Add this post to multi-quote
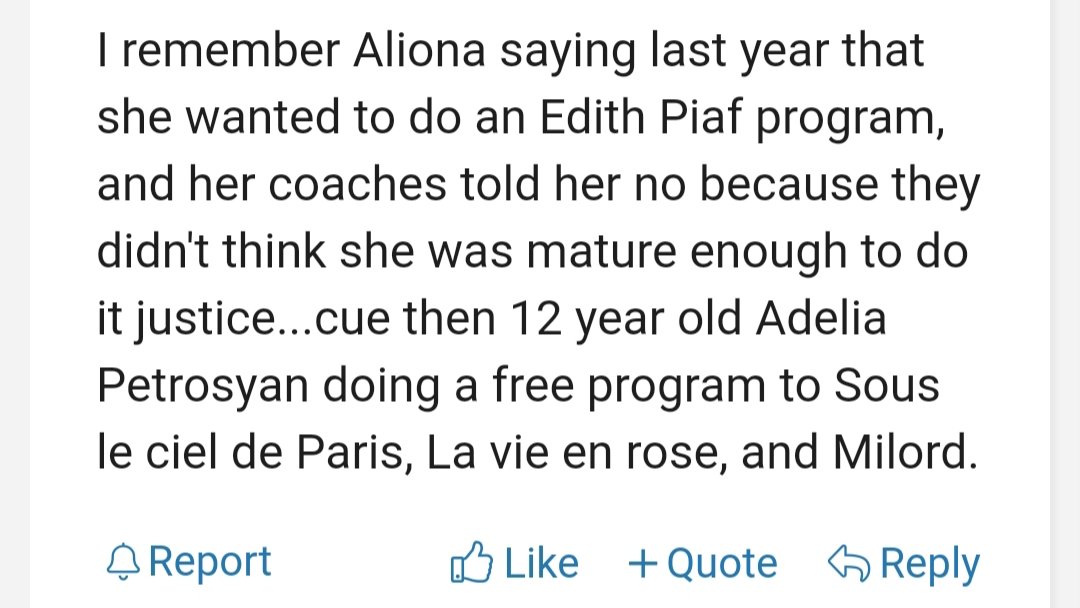The width and height of the screenshot is (1080, 608). tap(702, 564)
